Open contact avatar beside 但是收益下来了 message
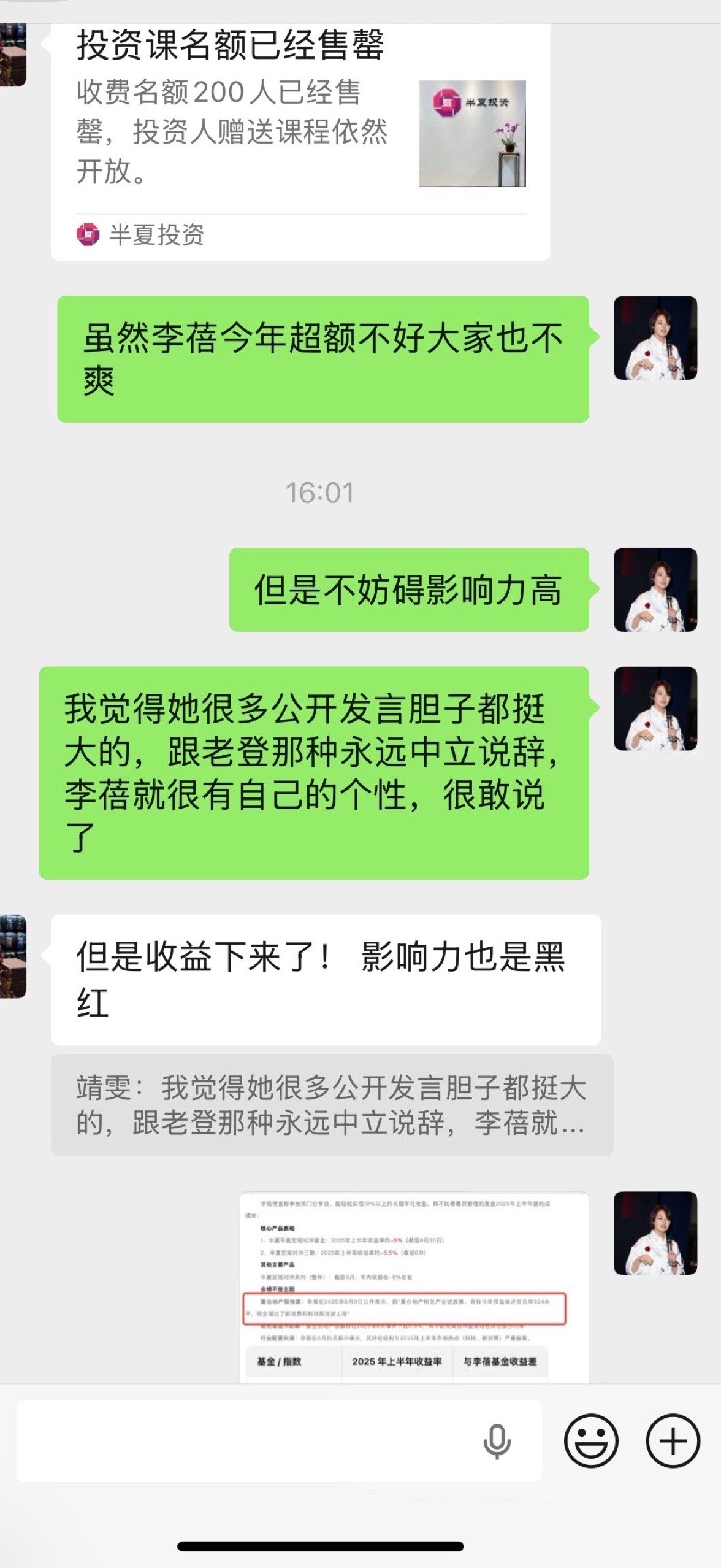The image size is (721, 1568). click(13, 956)
